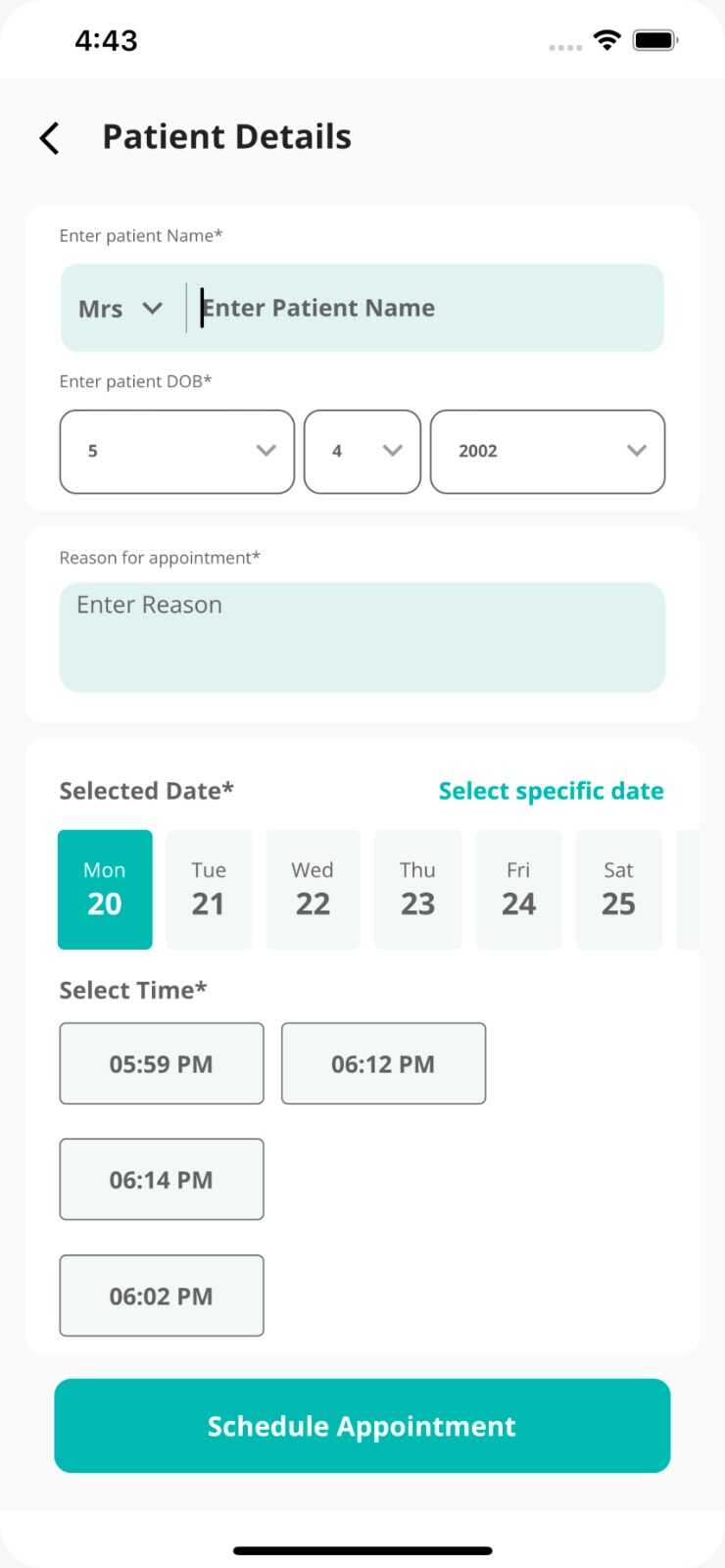This screenshot has width=725, height=1568.
Task: Select Mon 20 as the date
Action: point(105,889)
